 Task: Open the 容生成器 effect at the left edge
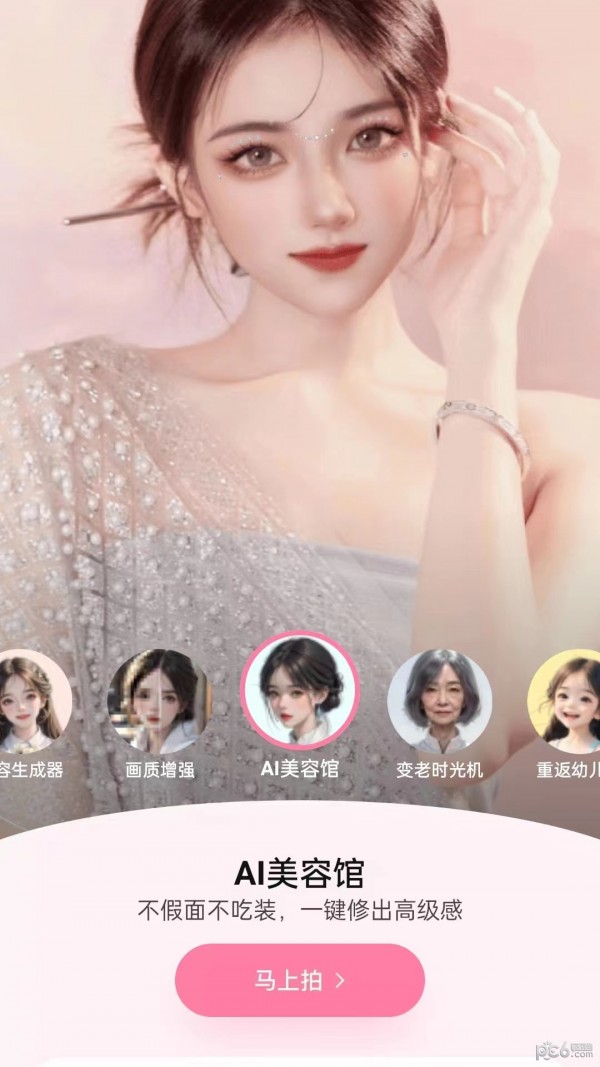click(x=32, y=702)
